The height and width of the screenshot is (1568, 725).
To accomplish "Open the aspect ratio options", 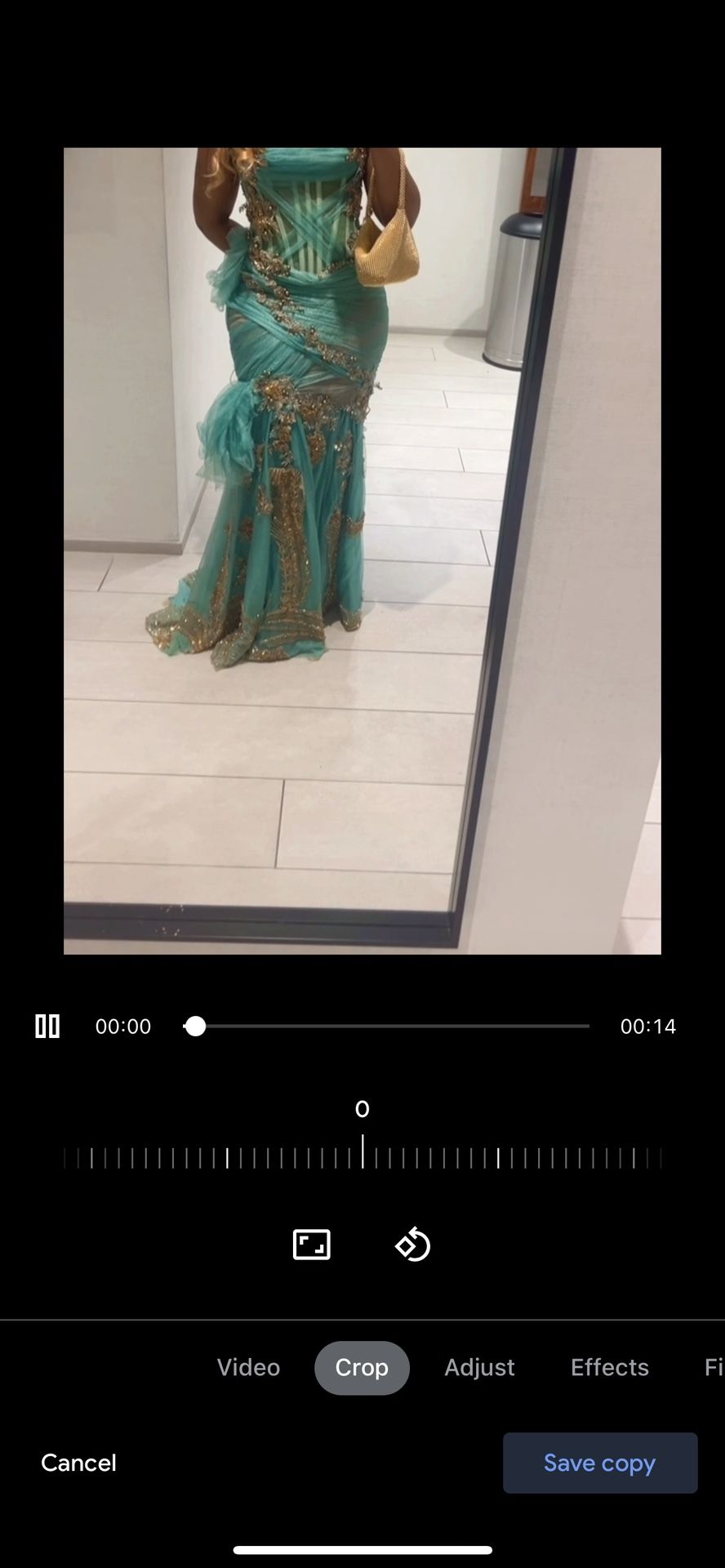I will 312,1245.
